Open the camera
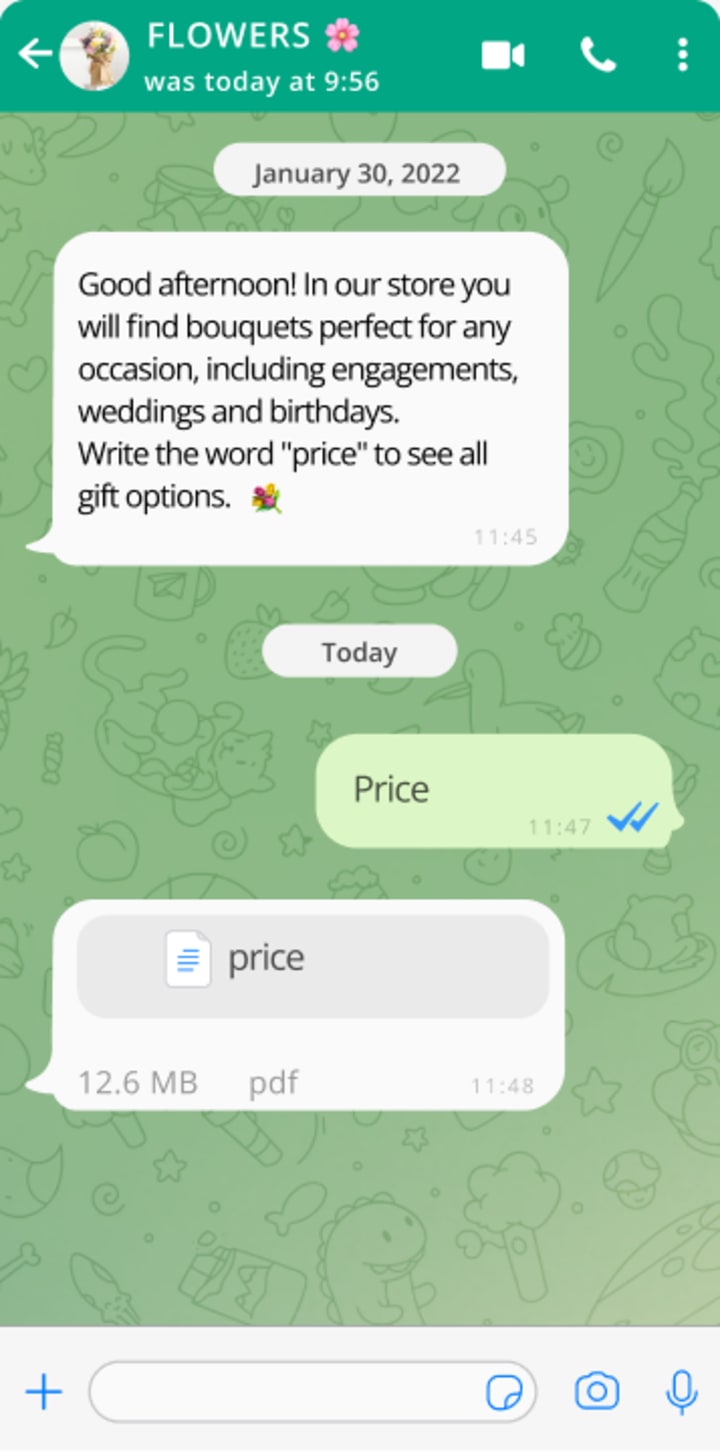This screenshot has width=720, height=1452. pos(597,1391)
